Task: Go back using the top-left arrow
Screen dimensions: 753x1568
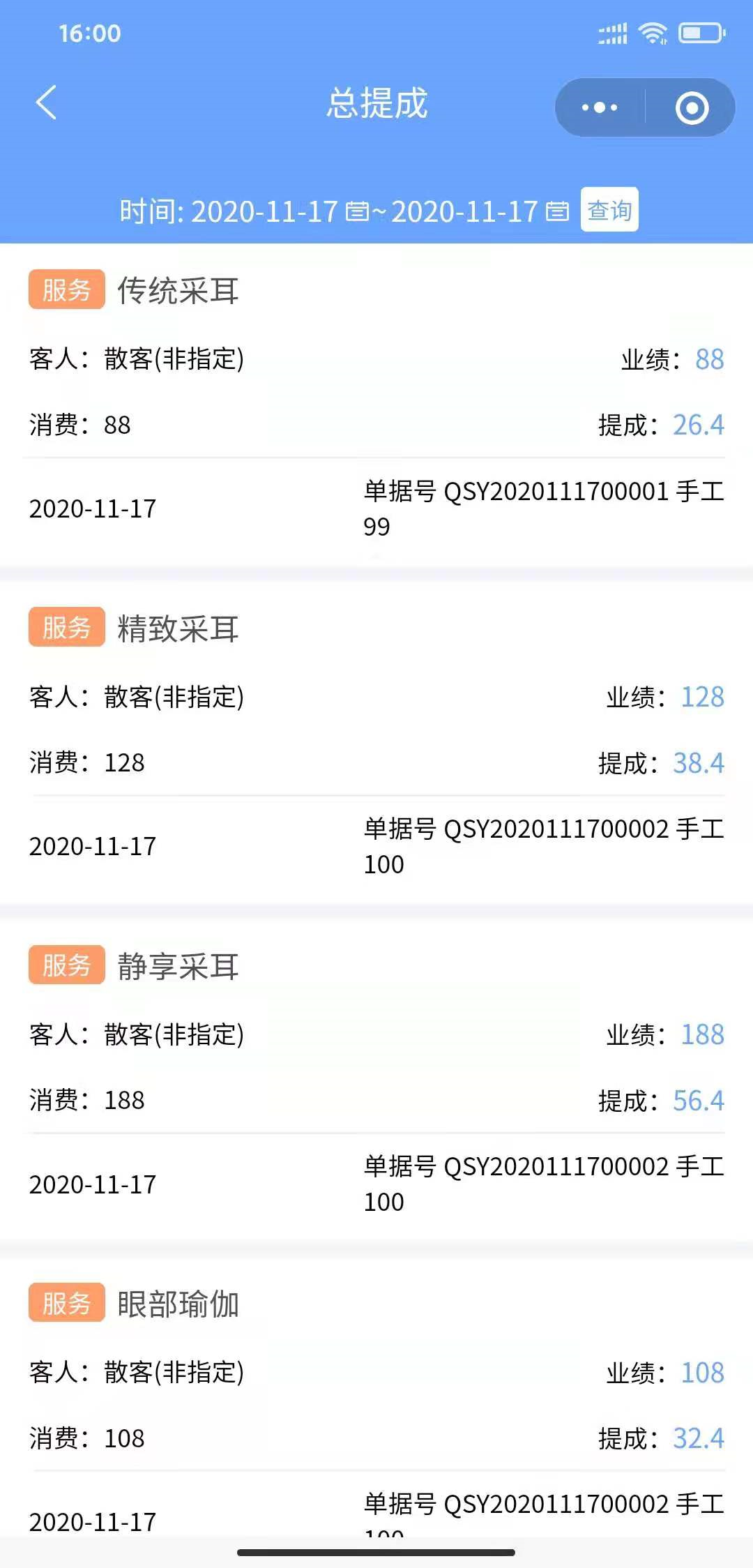Action: [46, 103]
